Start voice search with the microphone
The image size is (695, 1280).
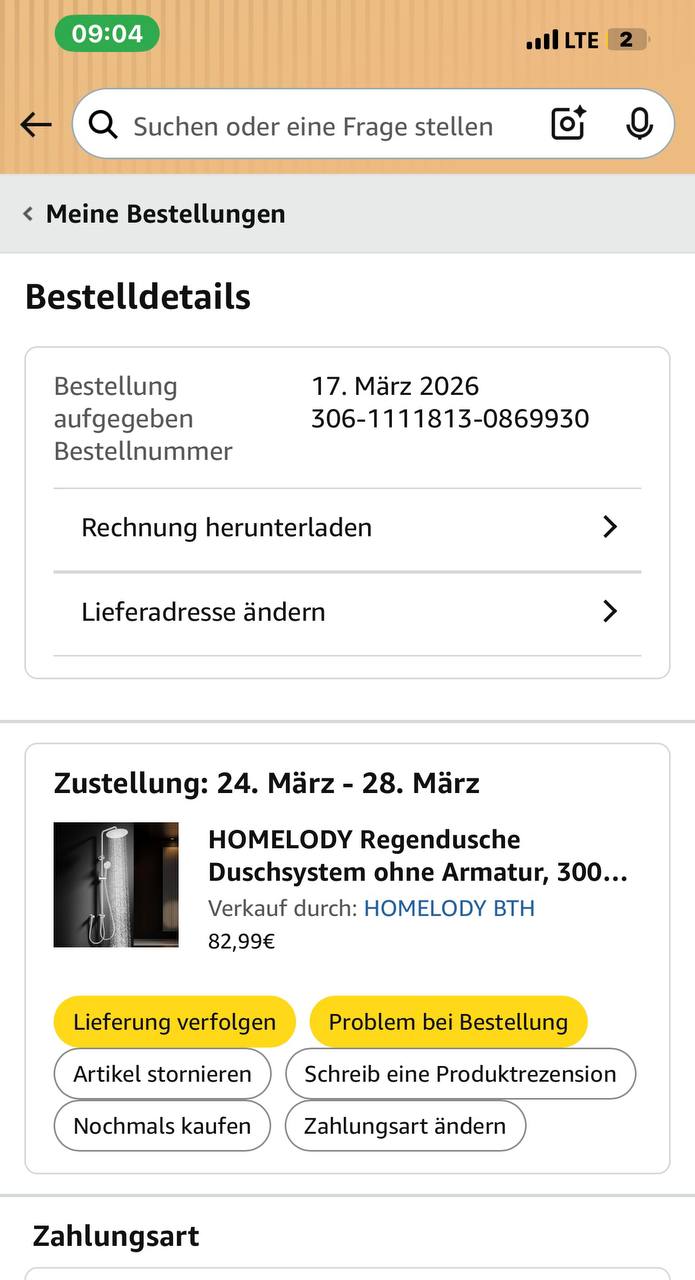639,124
